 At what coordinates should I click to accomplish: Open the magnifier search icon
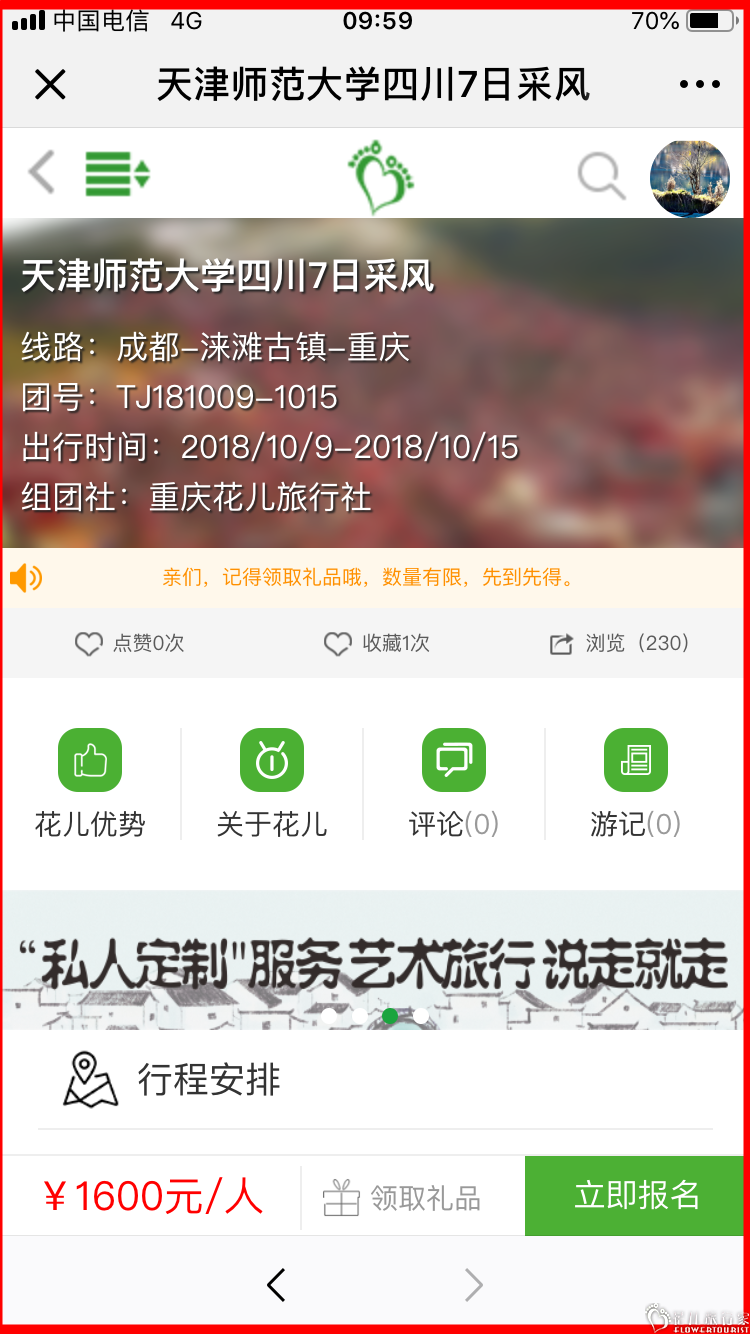point(601,176)
